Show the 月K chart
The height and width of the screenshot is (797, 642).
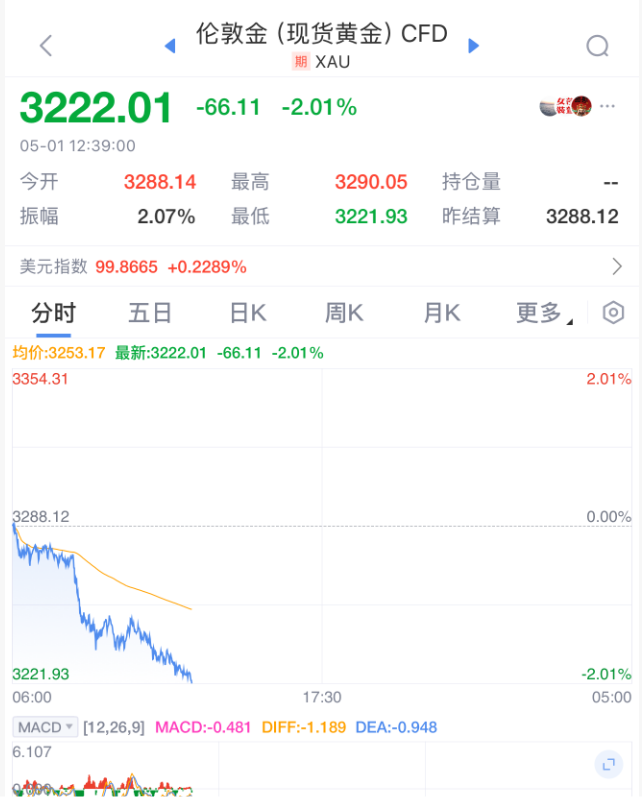point(440,313)
